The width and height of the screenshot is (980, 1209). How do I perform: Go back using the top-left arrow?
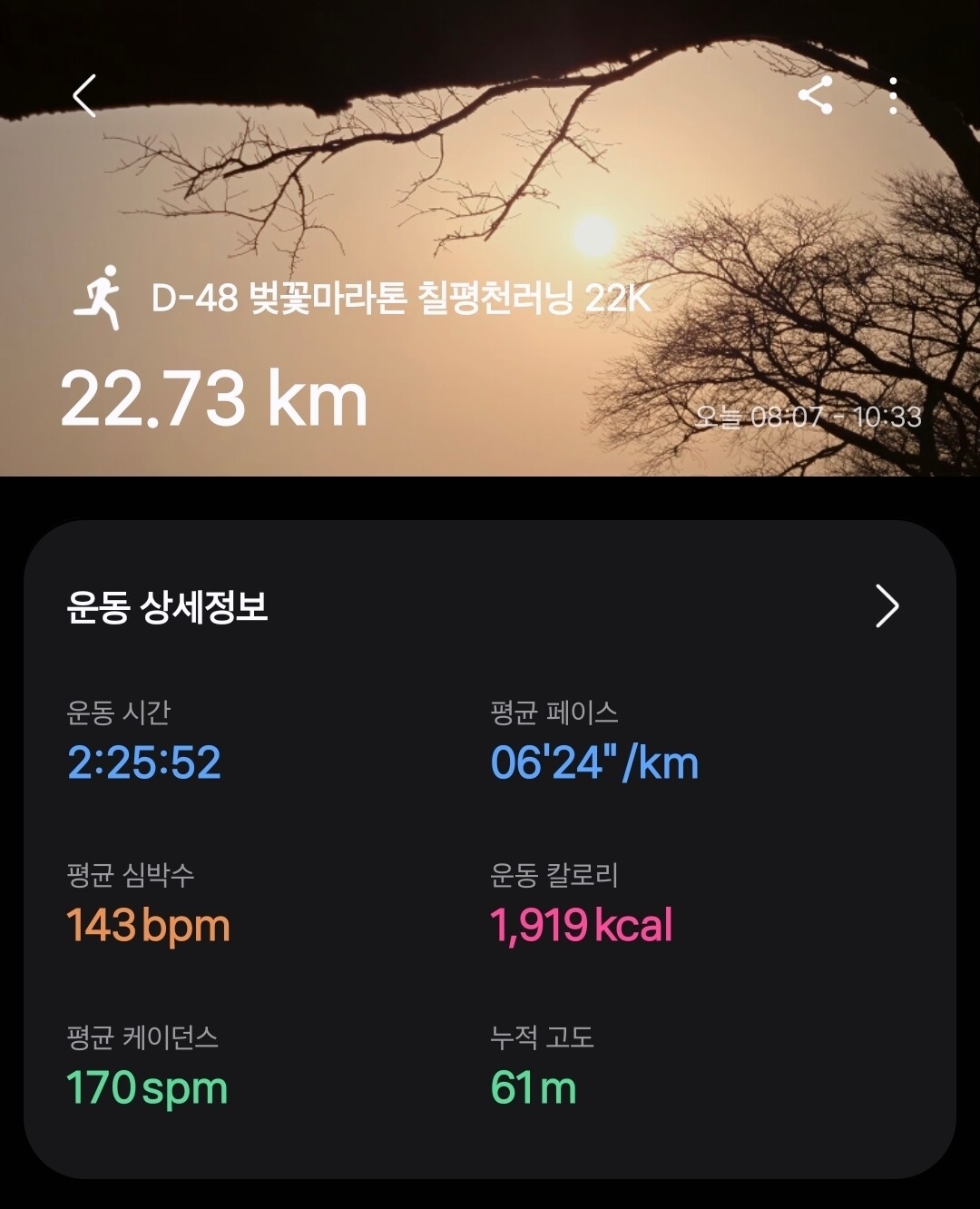tap(84, 96)
